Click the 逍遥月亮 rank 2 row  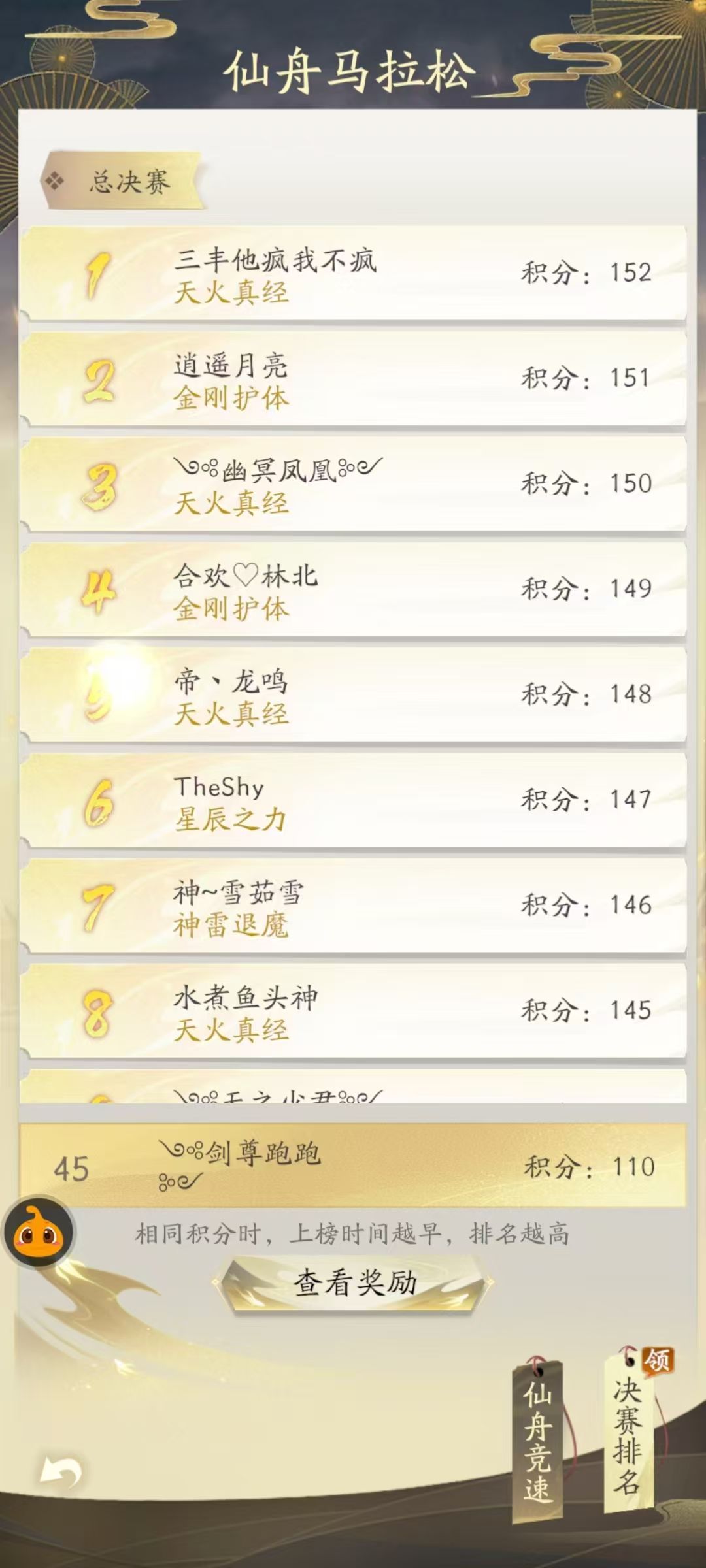(x=353, y=379)
